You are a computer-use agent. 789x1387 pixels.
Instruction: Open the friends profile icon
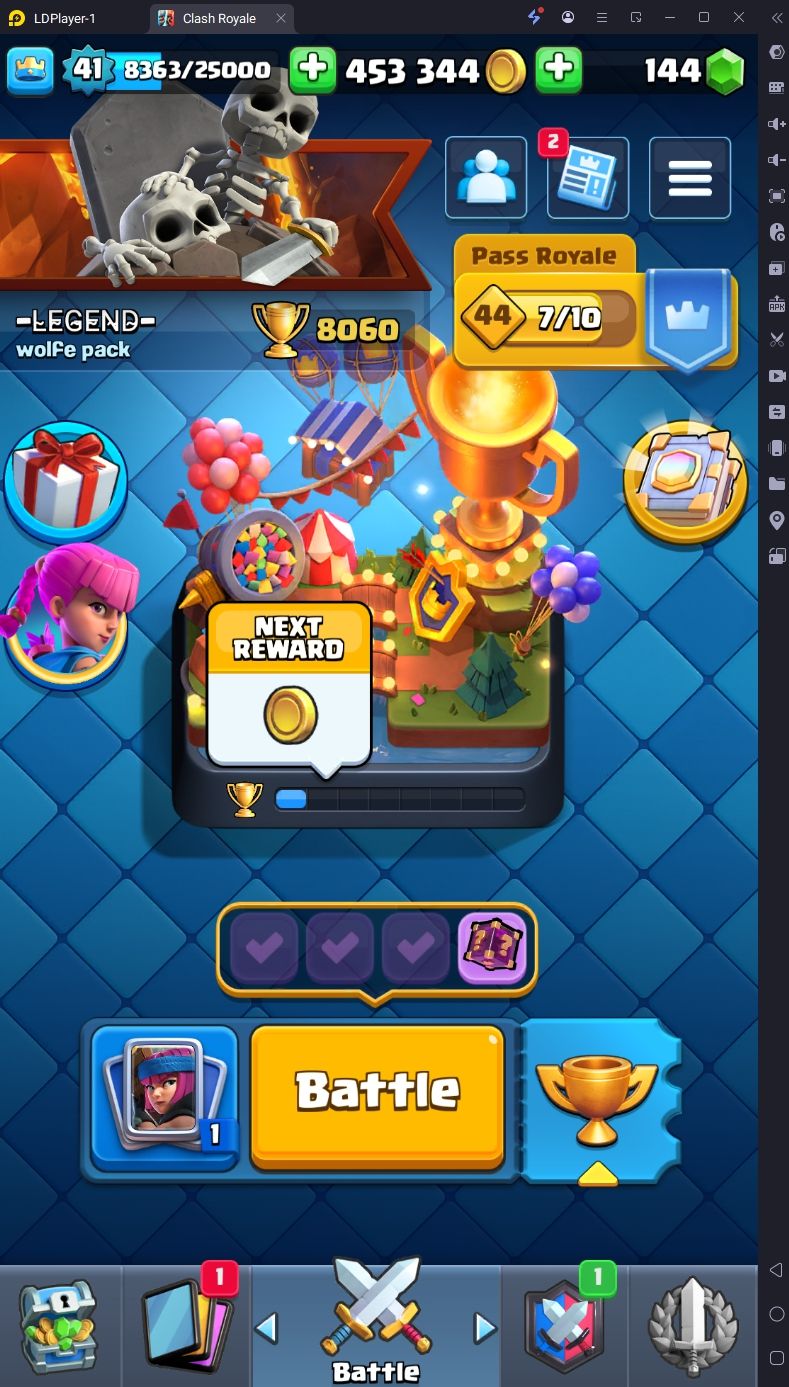click(x=486, y=178)
